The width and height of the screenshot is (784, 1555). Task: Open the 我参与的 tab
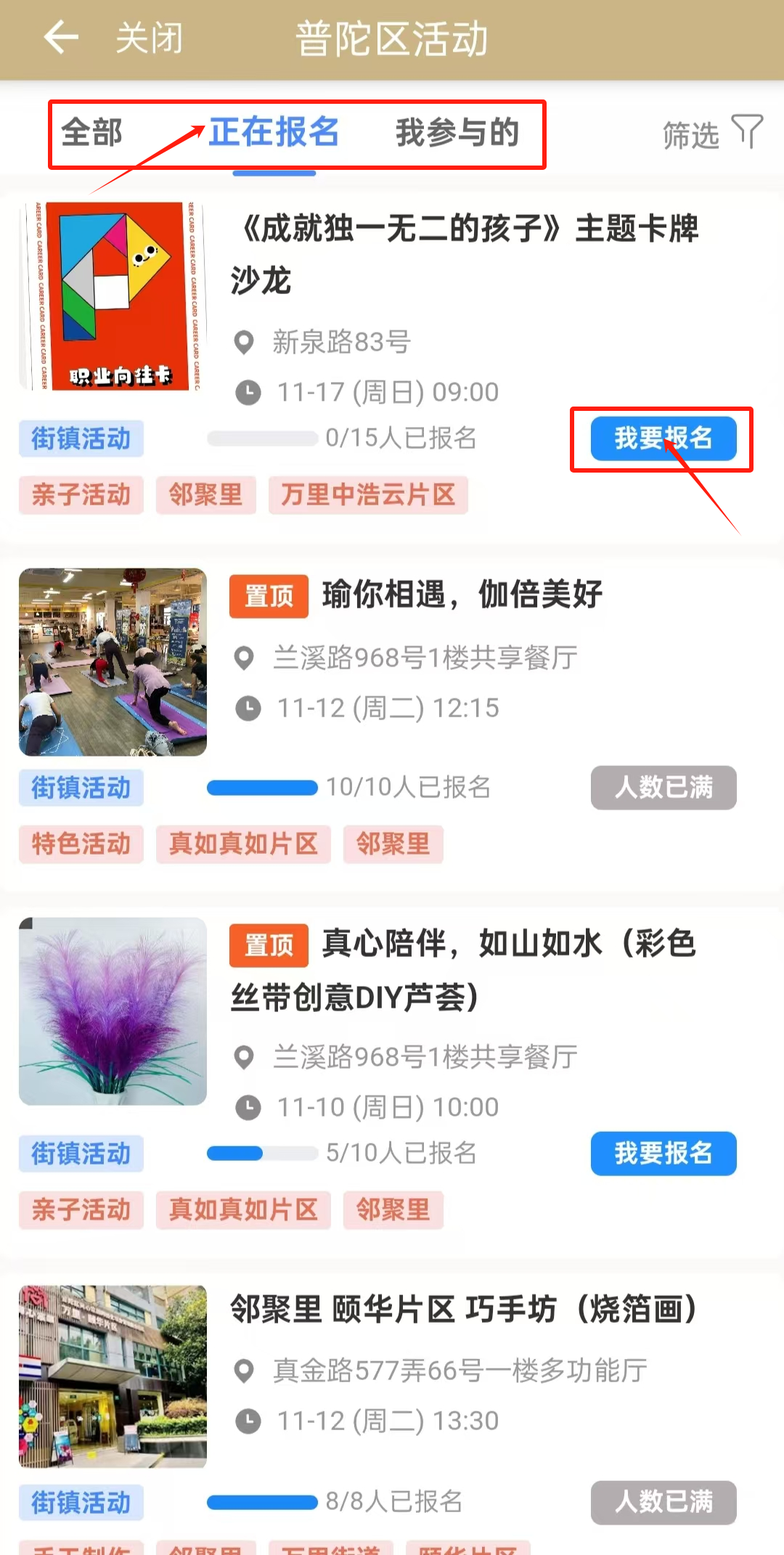pyautogui.click(x=457, y=133)
